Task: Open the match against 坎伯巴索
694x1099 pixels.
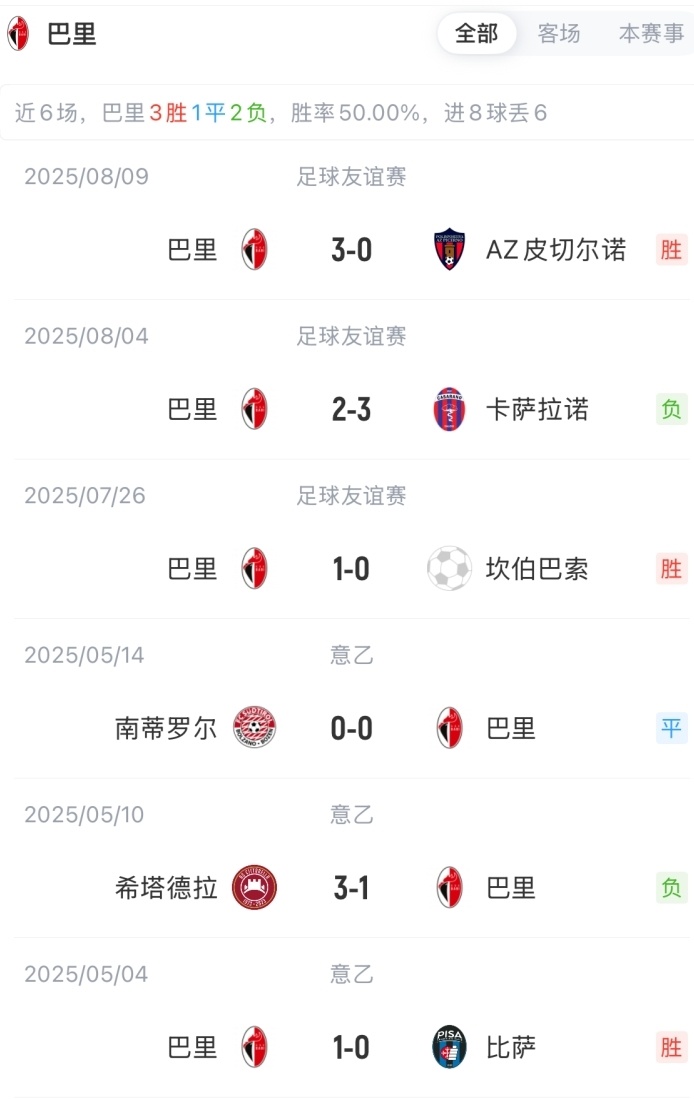Action: pyautogui.click(x=351, y=569)
